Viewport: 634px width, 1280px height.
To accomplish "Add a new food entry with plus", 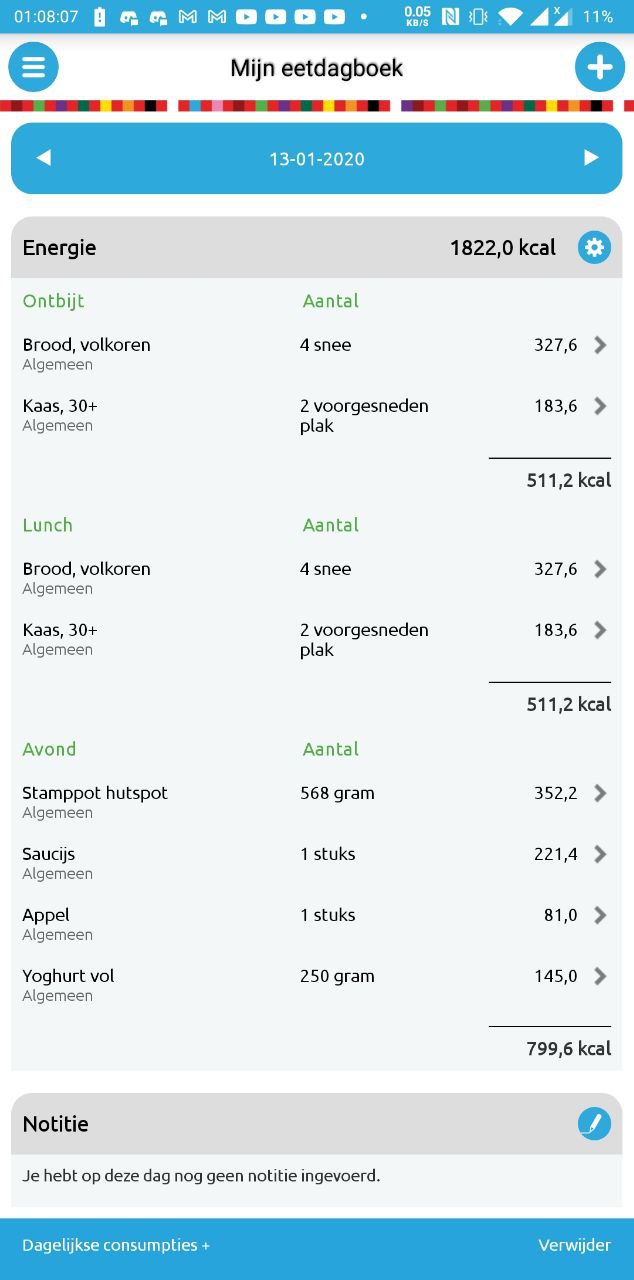I will point(599,68).
